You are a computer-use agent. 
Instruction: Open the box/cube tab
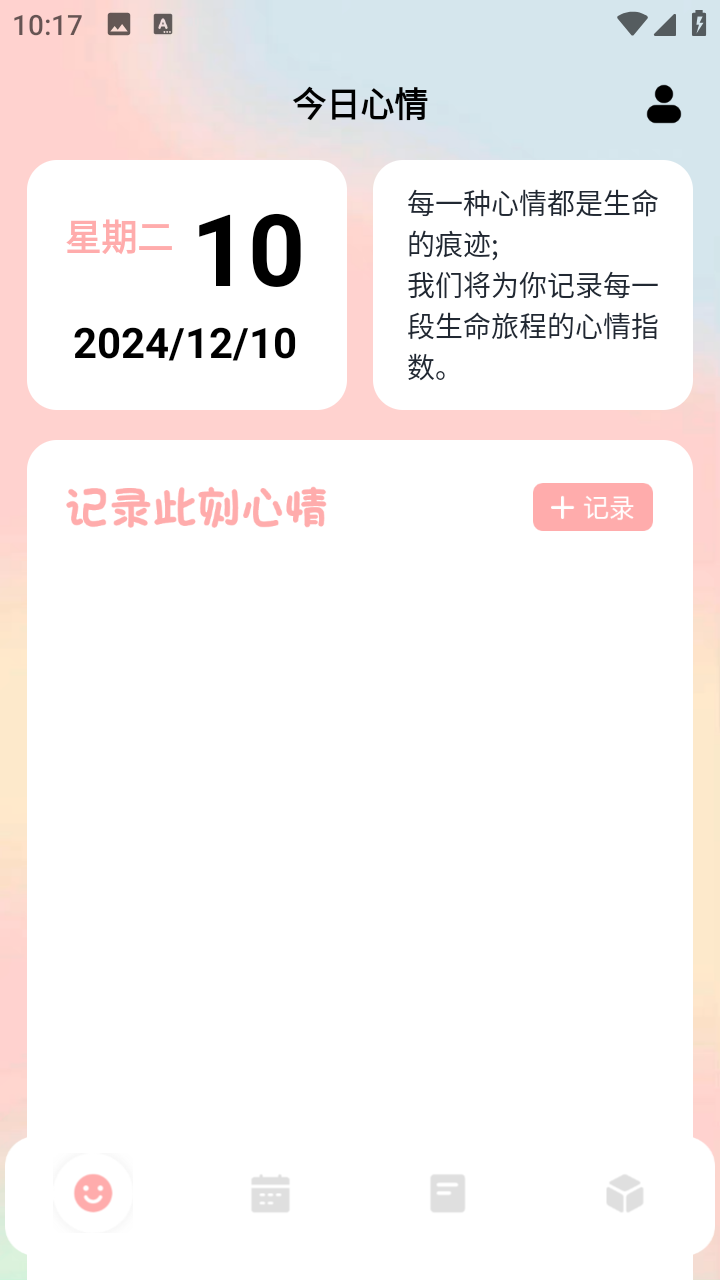pos(625,1193)
